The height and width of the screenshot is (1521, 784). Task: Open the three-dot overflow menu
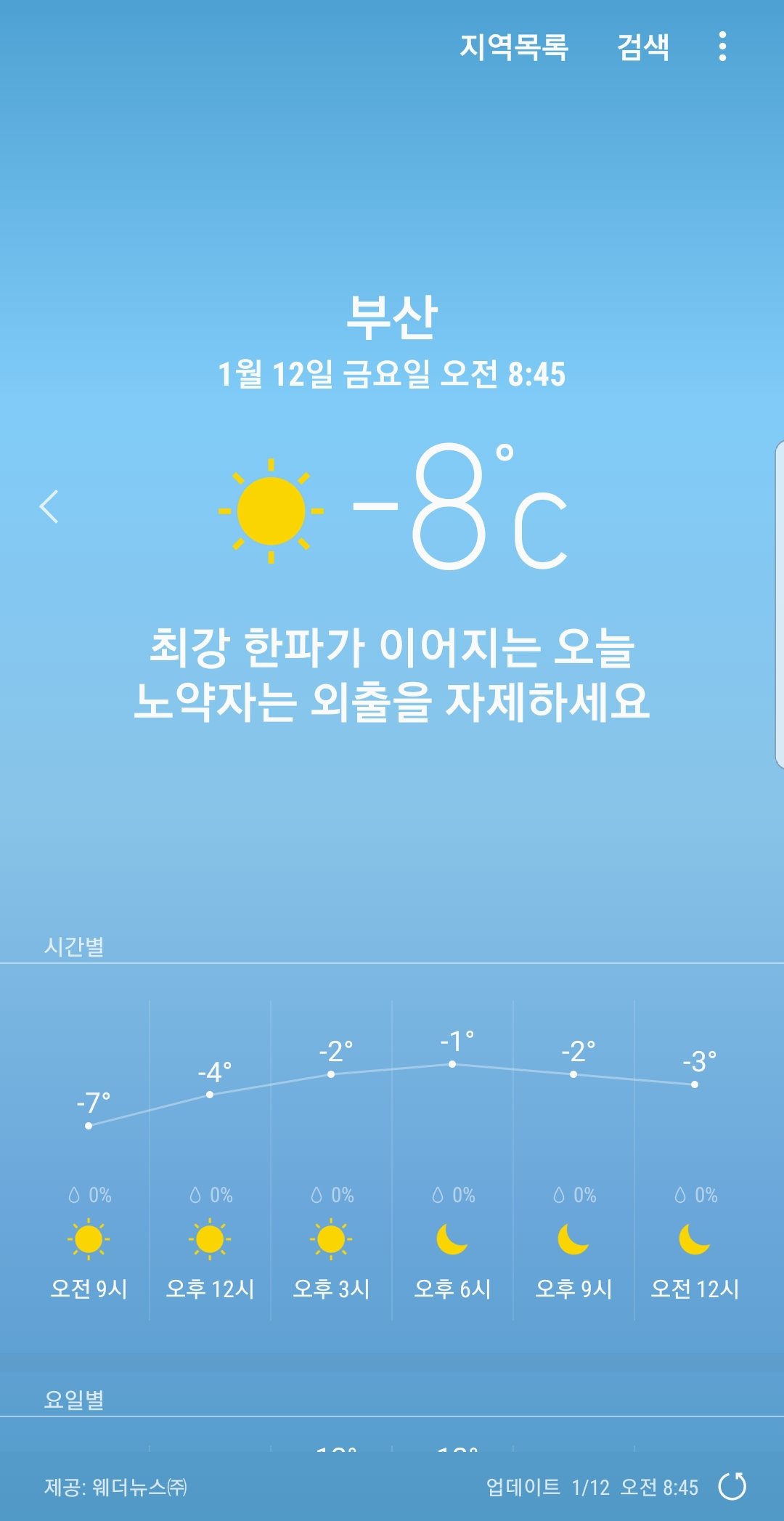722,46
